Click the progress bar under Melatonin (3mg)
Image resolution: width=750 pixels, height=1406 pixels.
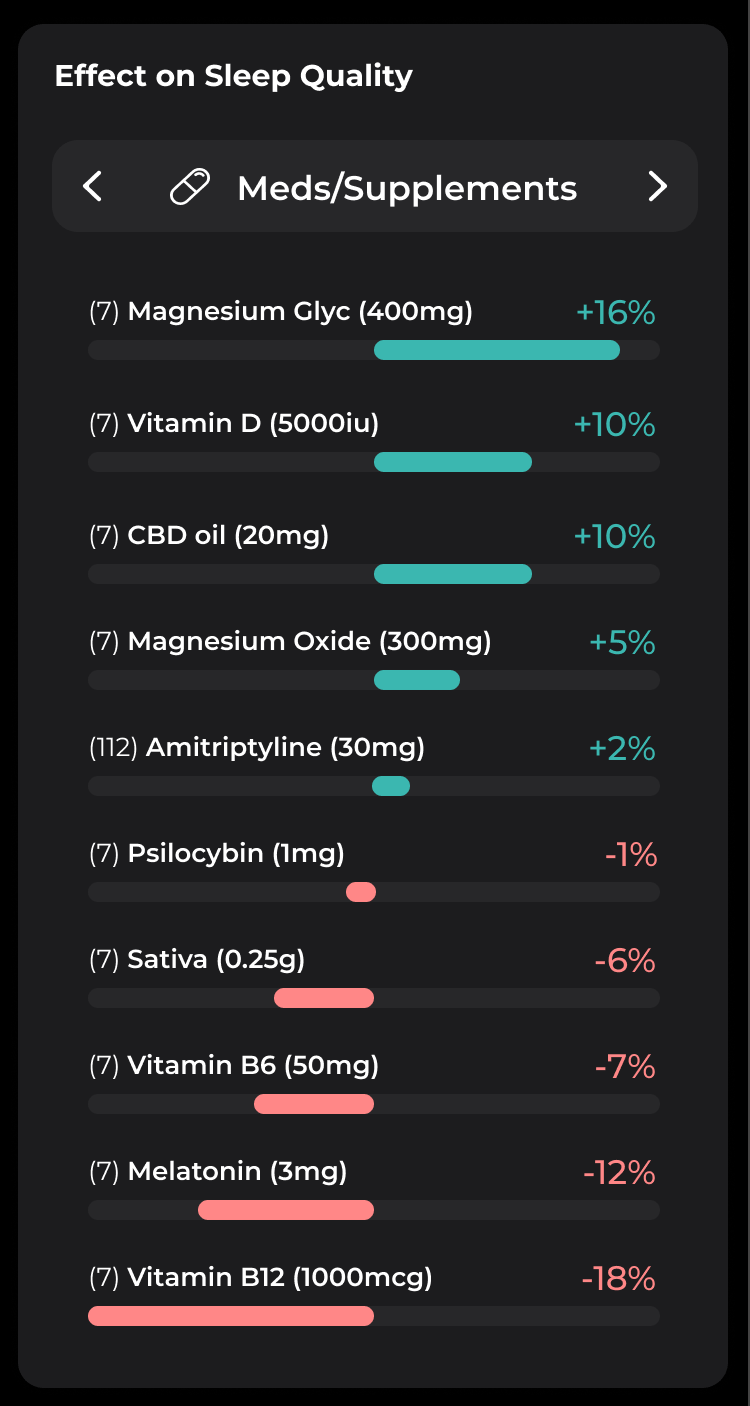(375, 1209)
